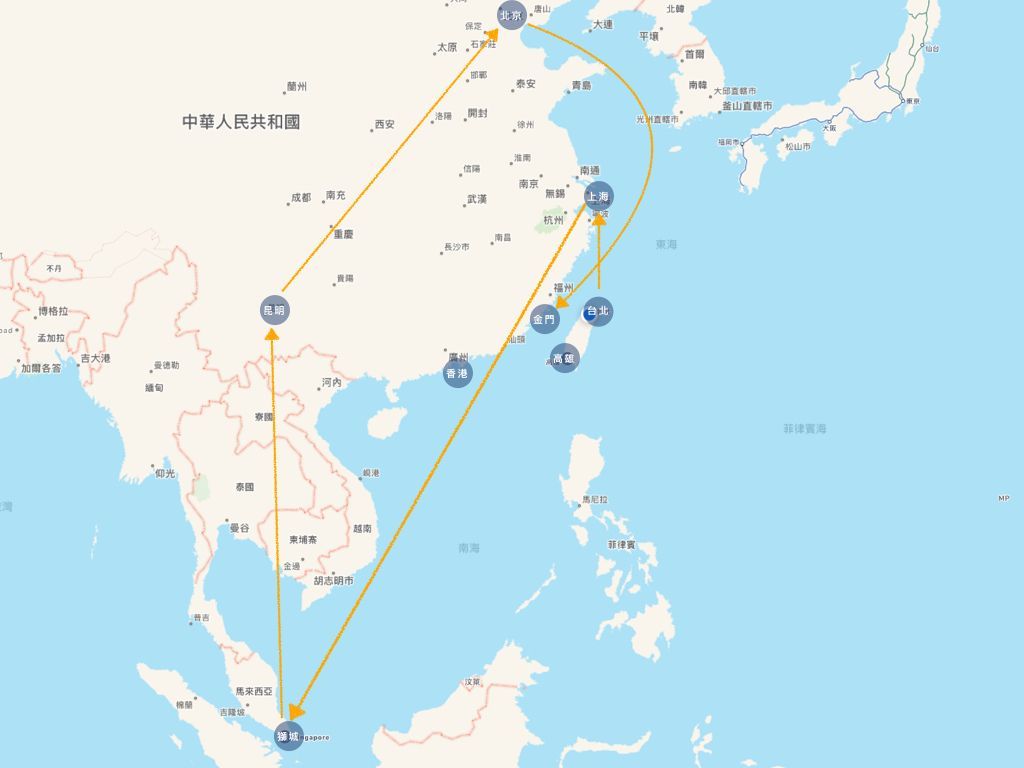Tap the 高雄 city marker

coord(564,358)
